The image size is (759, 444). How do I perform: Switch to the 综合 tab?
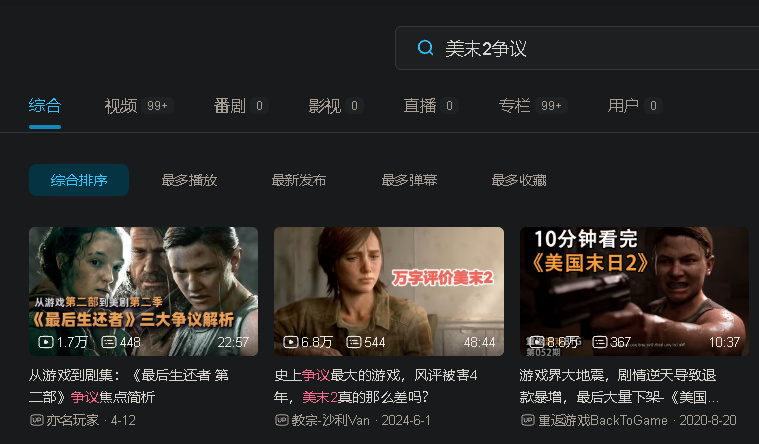[45, 105]
